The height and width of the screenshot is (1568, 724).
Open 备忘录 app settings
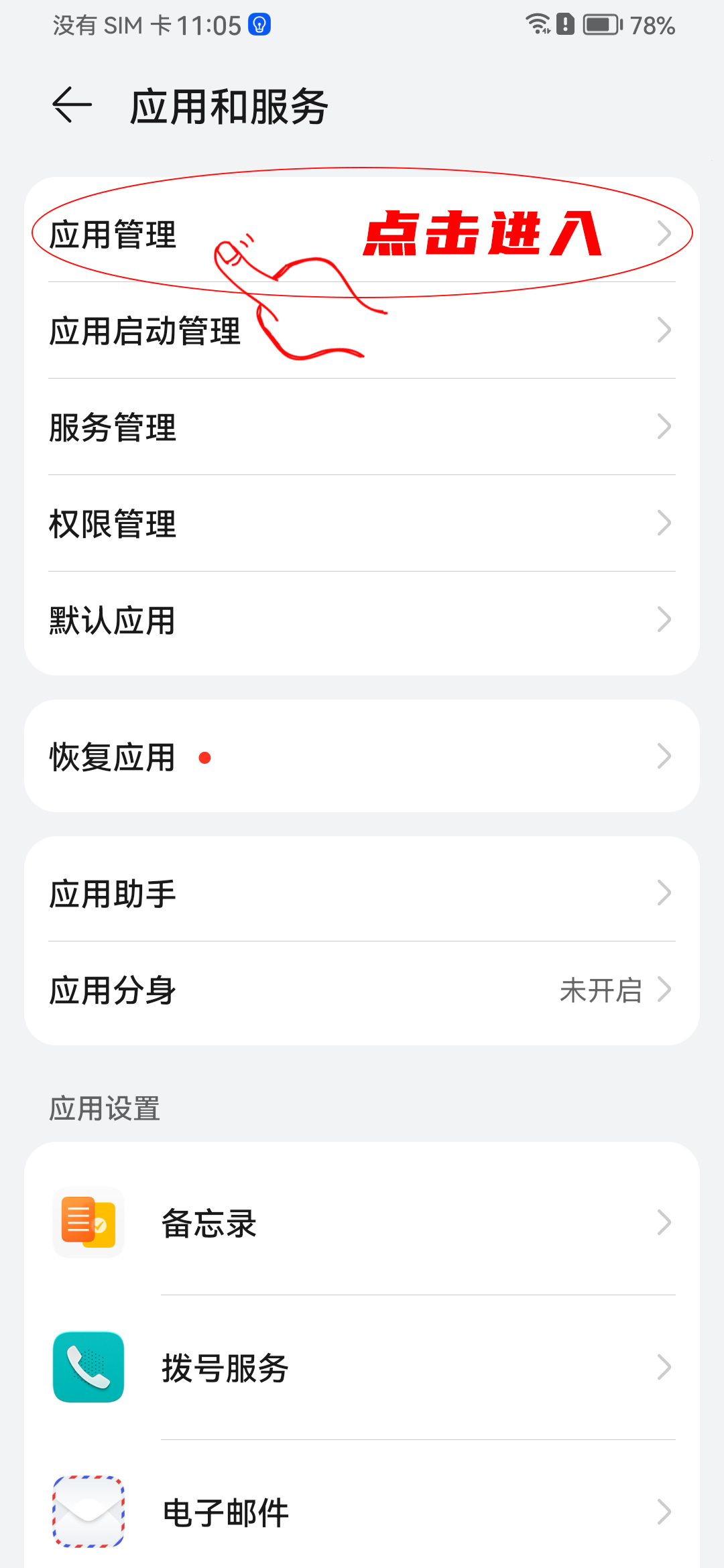362,1223
